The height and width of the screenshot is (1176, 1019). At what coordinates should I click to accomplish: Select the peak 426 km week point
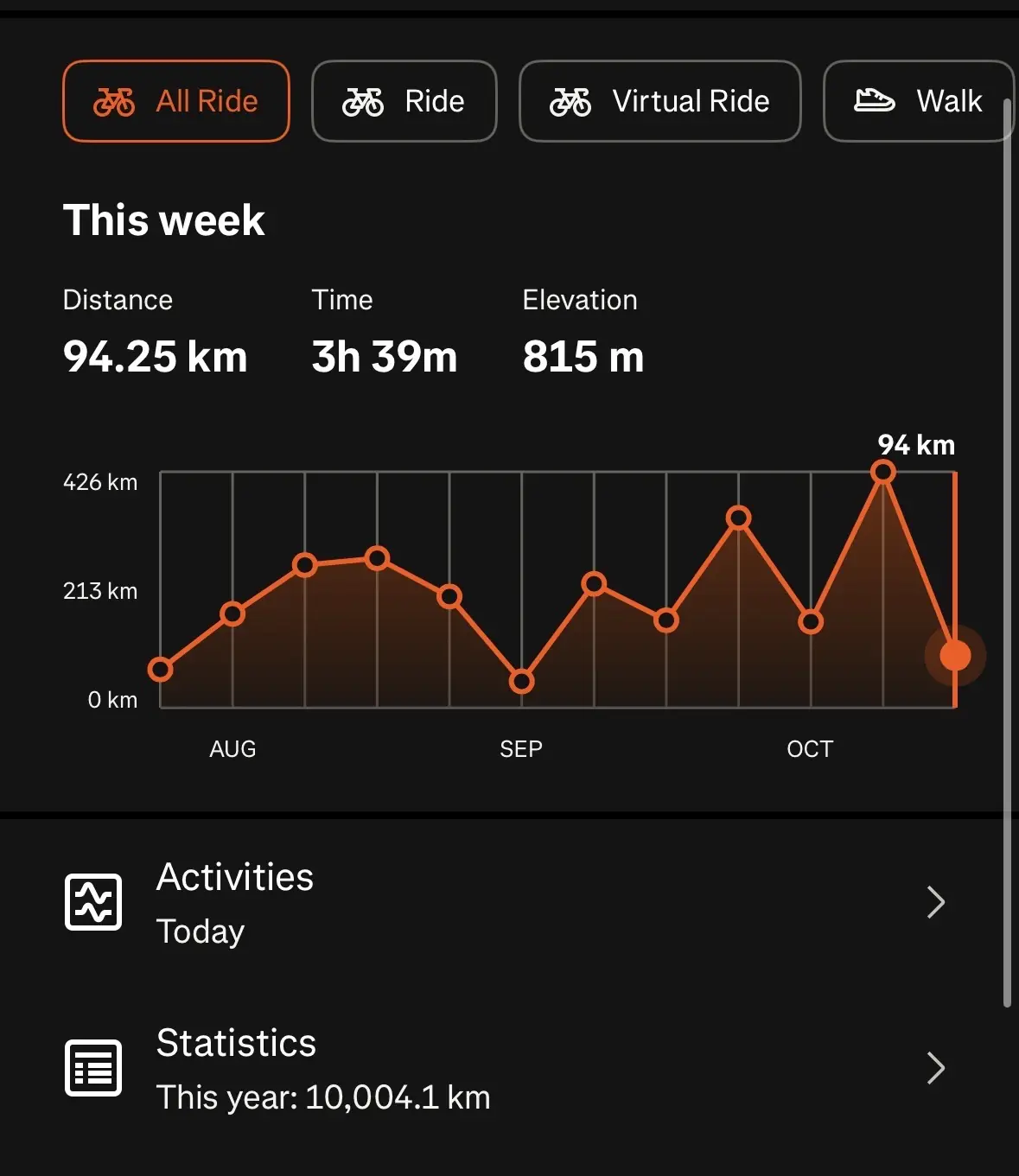pos(882,472)
